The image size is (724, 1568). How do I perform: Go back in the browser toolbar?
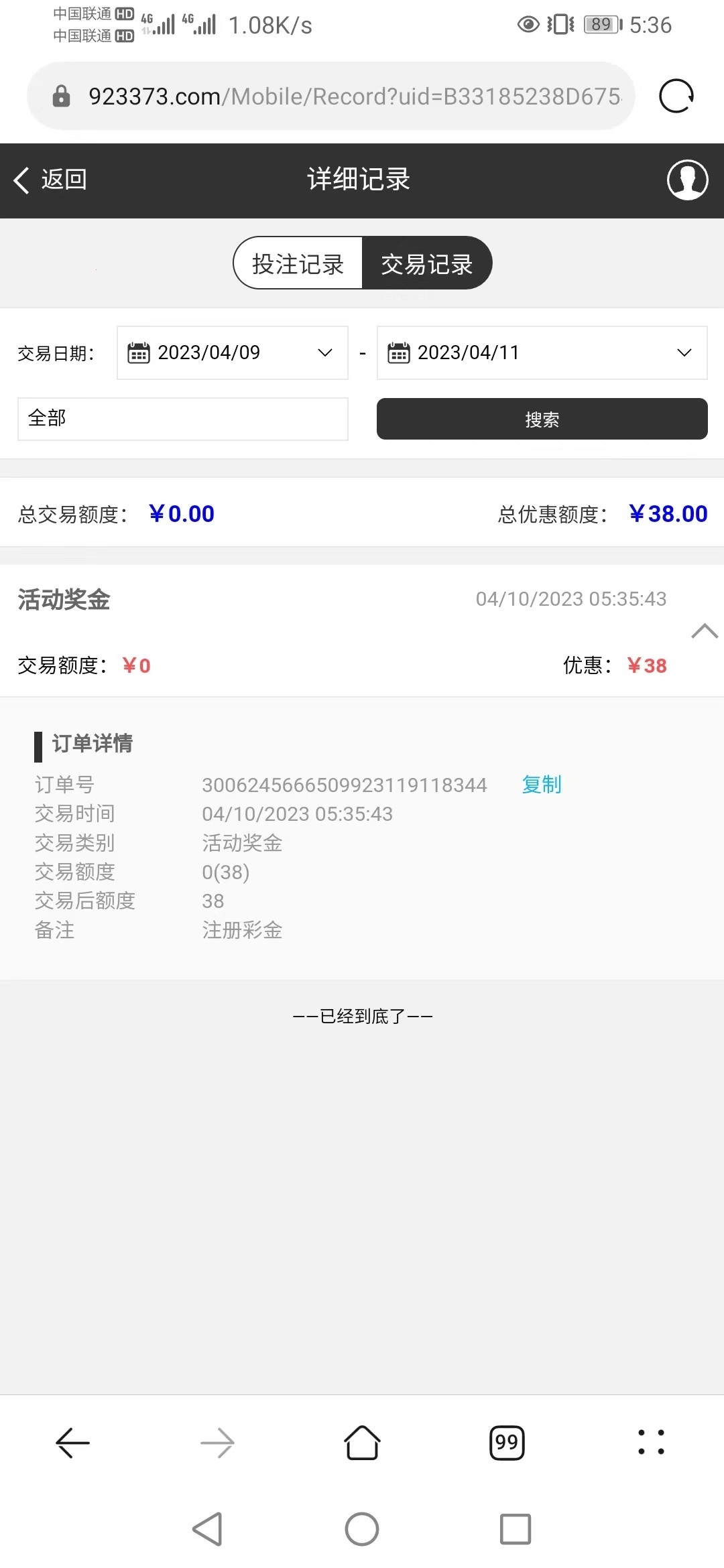[72, 1442]
